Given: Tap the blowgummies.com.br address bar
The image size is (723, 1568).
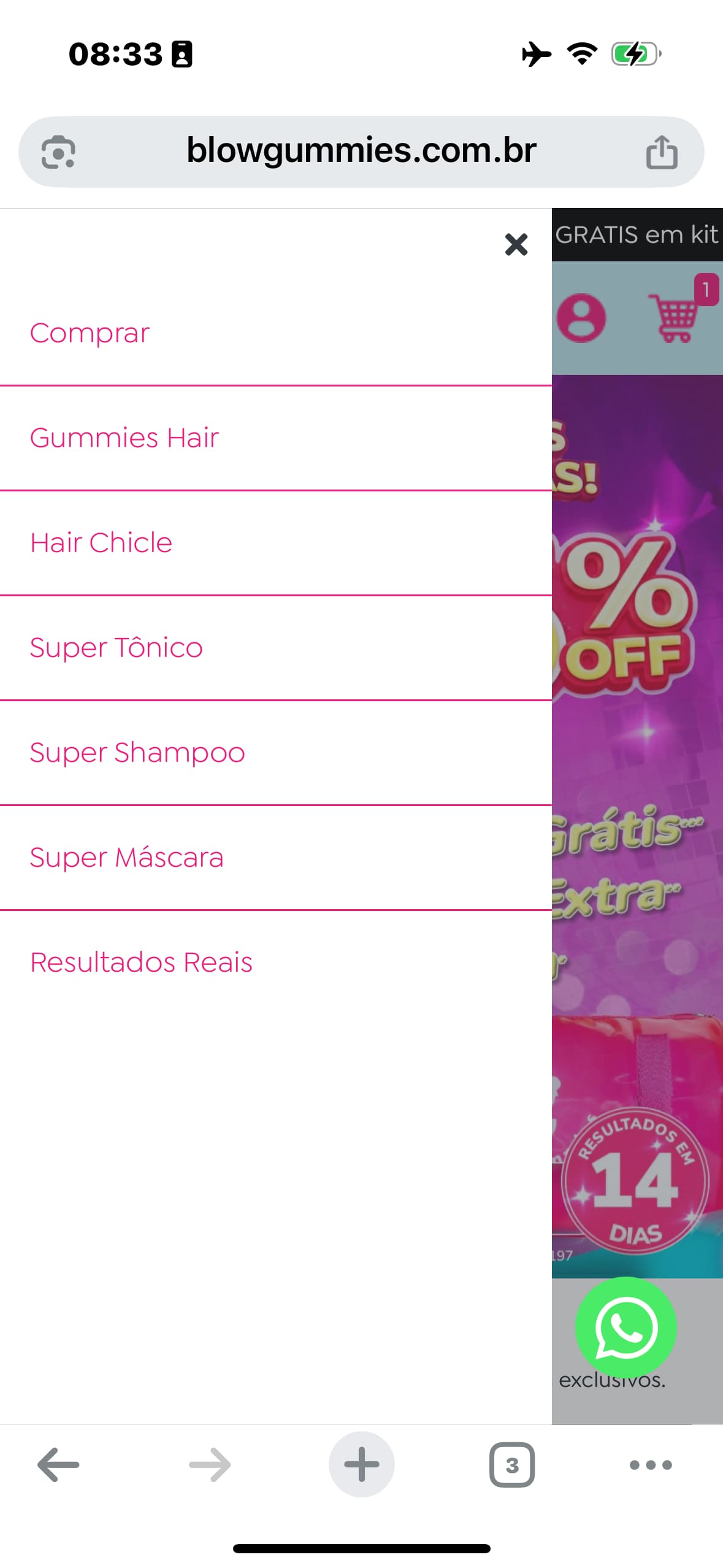Looking at the screenshot, I should coord(361,151).
